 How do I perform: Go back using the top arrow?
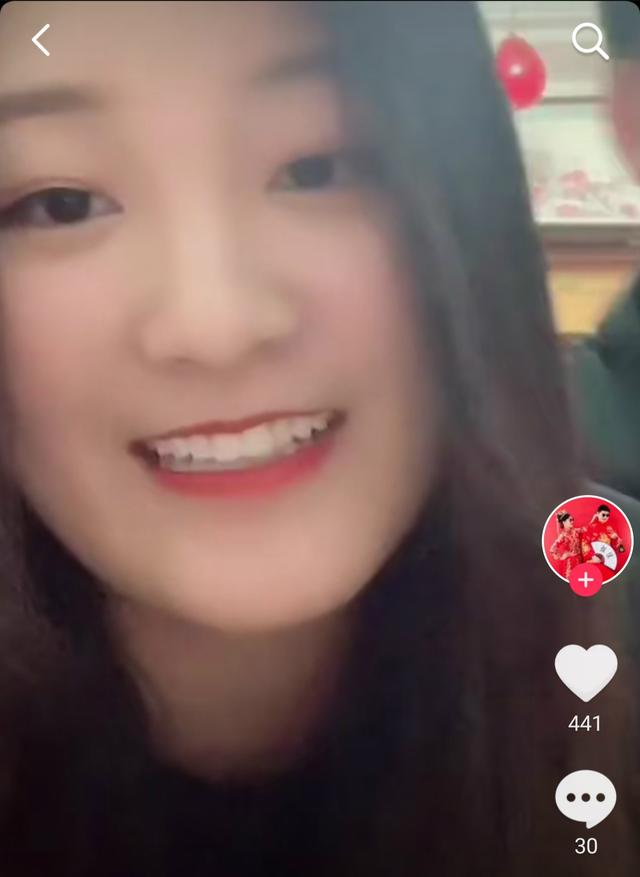[41, 41]
